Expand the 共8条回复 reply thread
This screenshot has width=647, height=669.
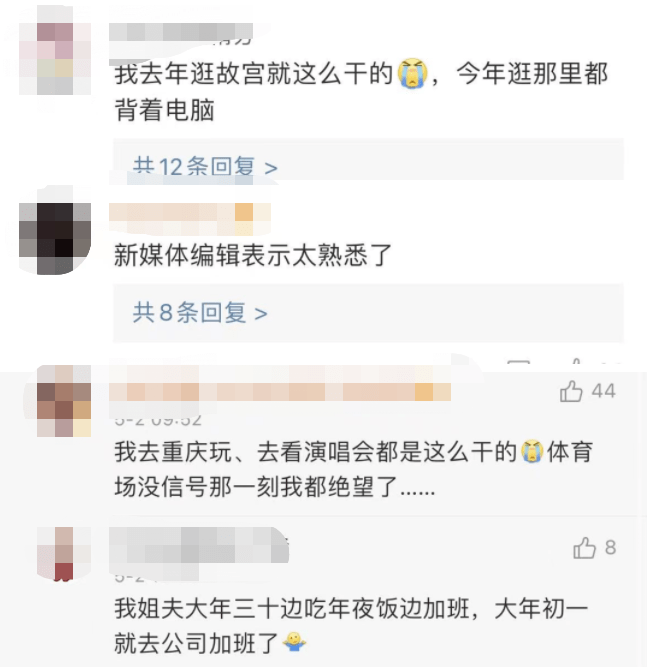pos(200,313)
